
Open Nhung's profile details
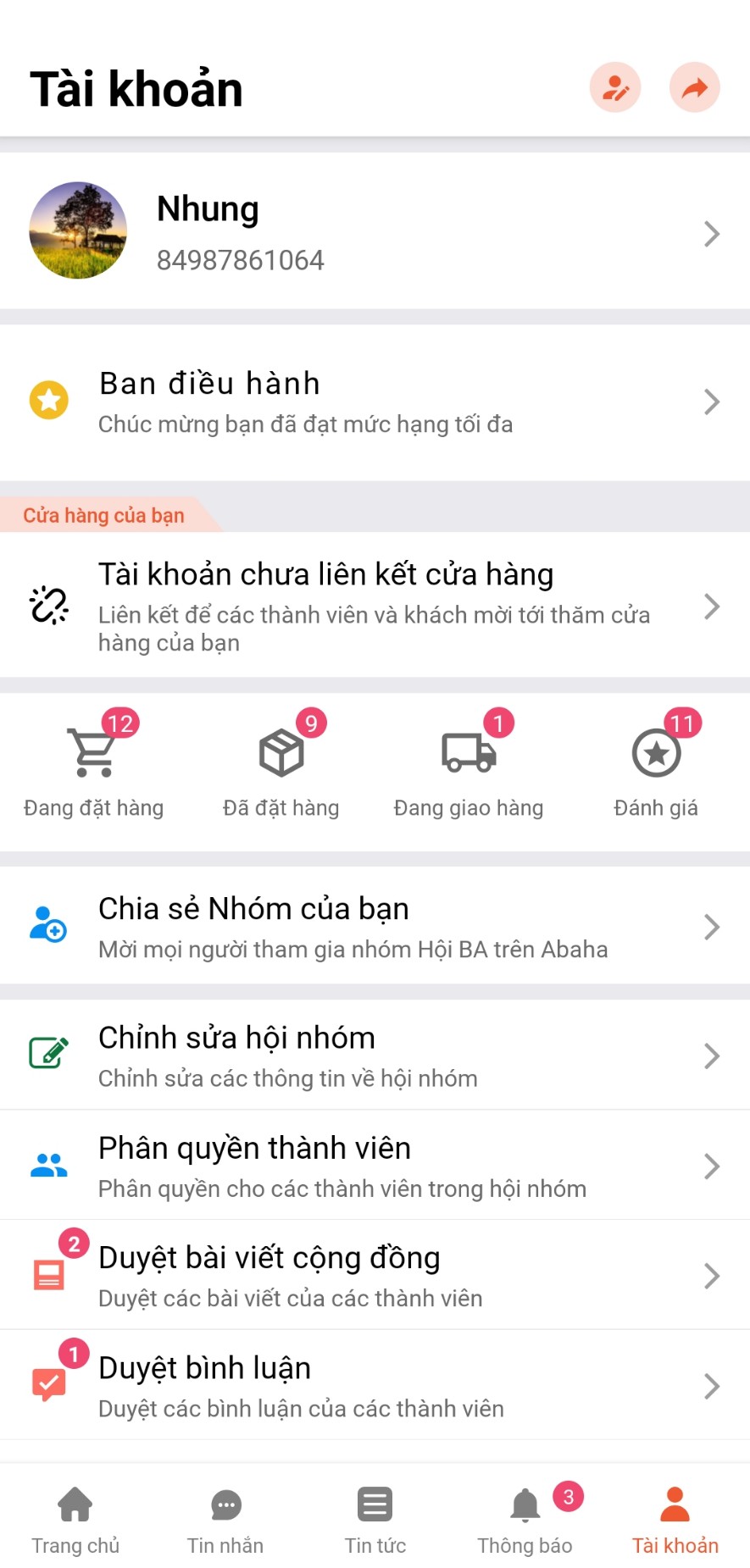375,232
